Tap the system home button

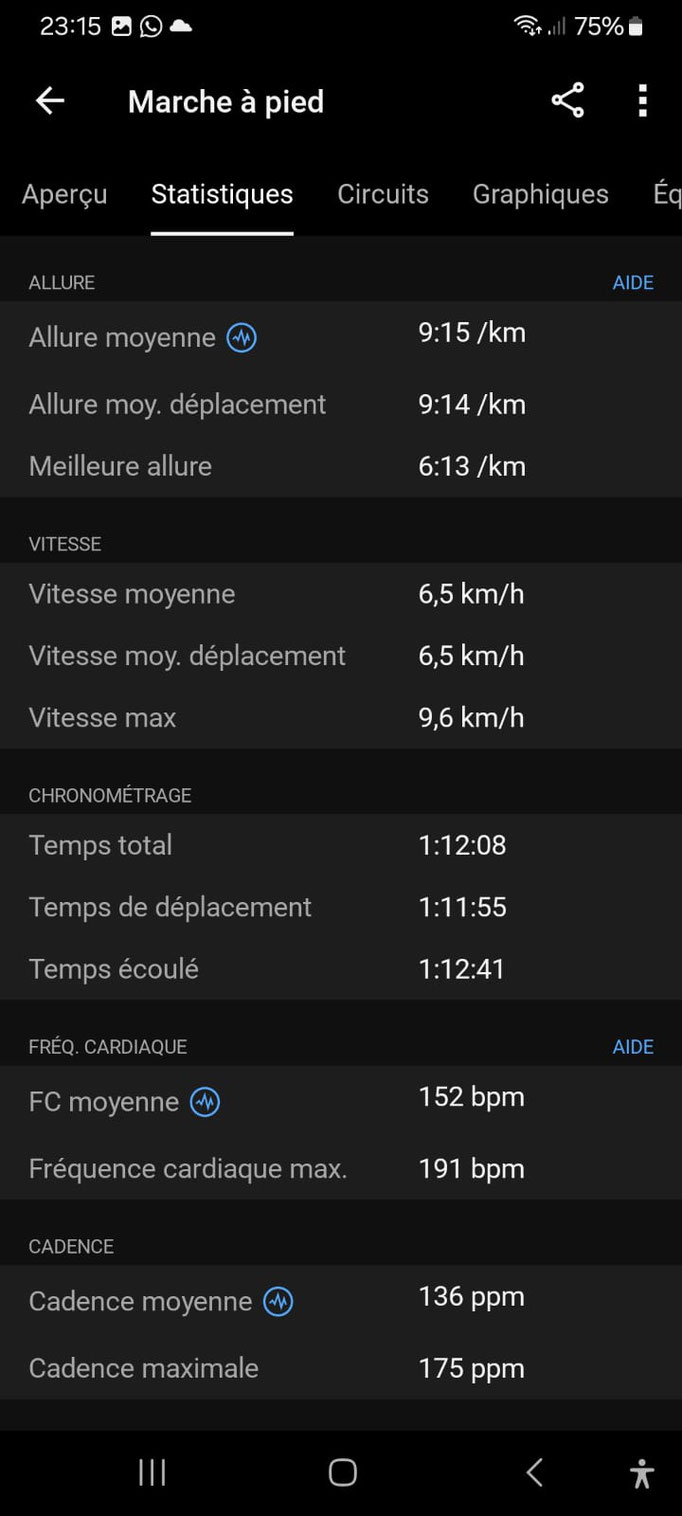click(342, 1472)
